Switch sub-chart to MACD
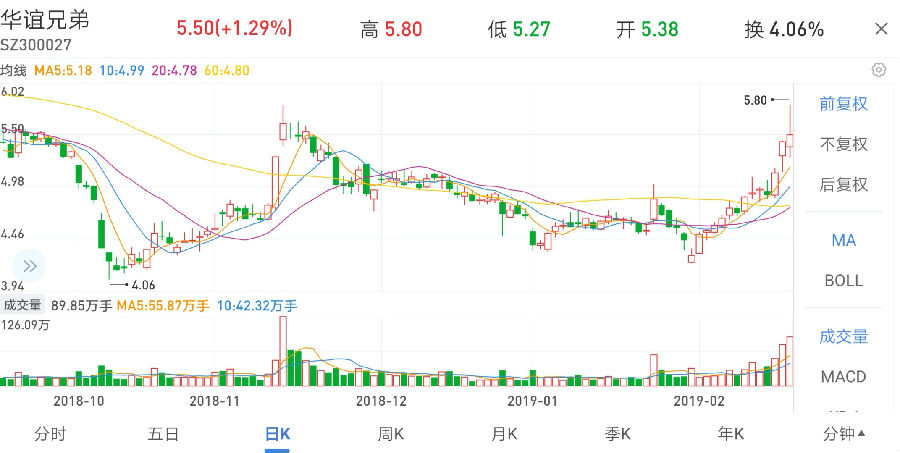Image resolution: width=900 pixels, height=453 pixels. pos(843,377)
